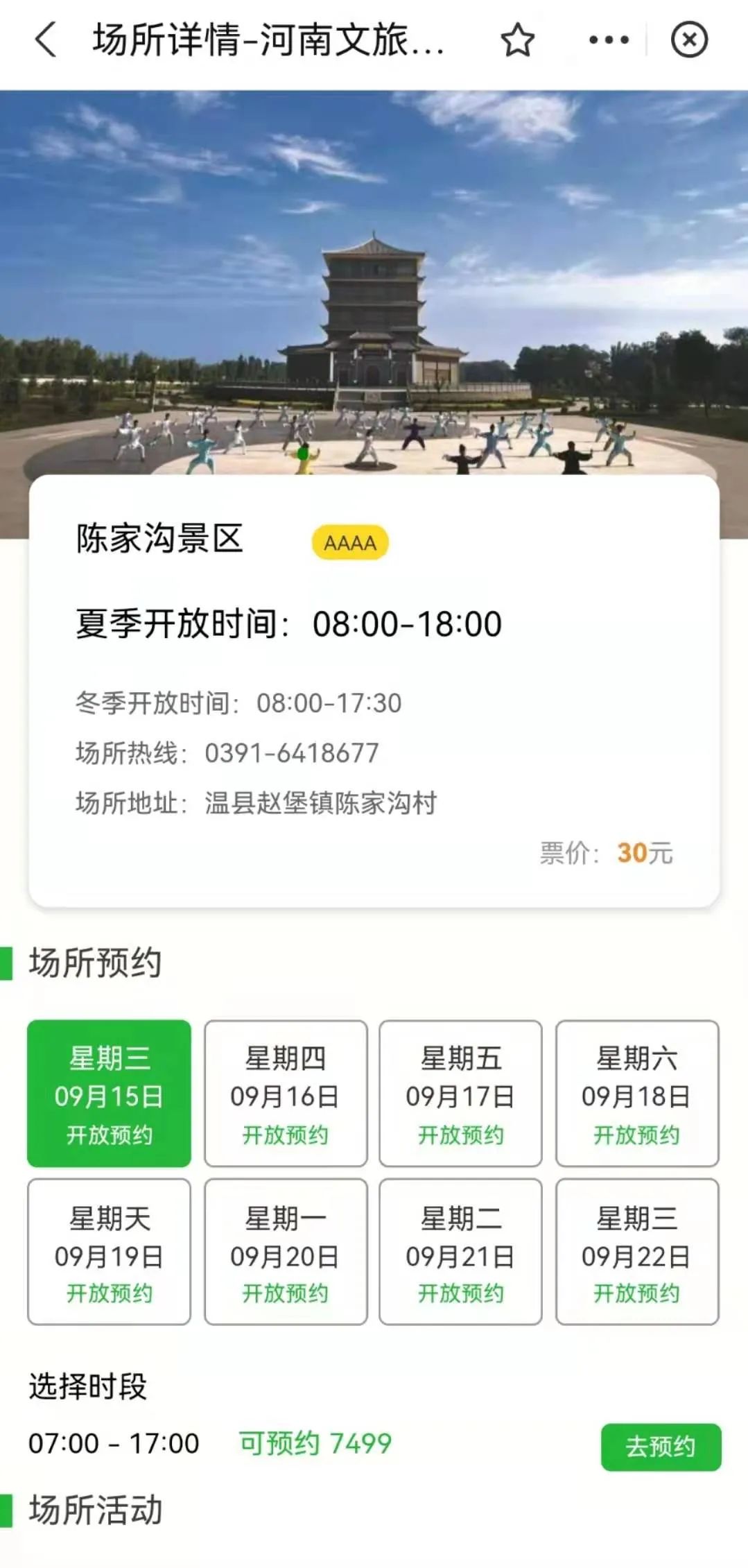Select Wednesday 09月22日 reservation date
The width and height of the screenshot is (748, 1568).
pos(636,1252)
